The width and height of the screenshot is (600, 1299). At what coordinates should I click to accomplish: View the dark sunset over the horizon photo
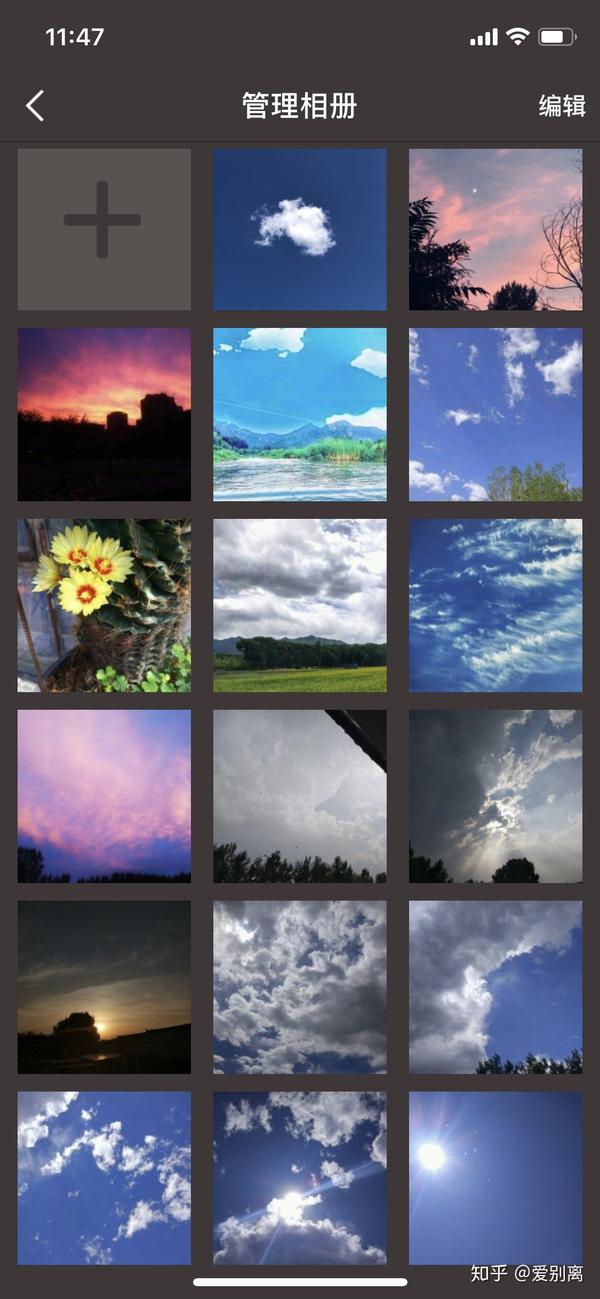104,987
